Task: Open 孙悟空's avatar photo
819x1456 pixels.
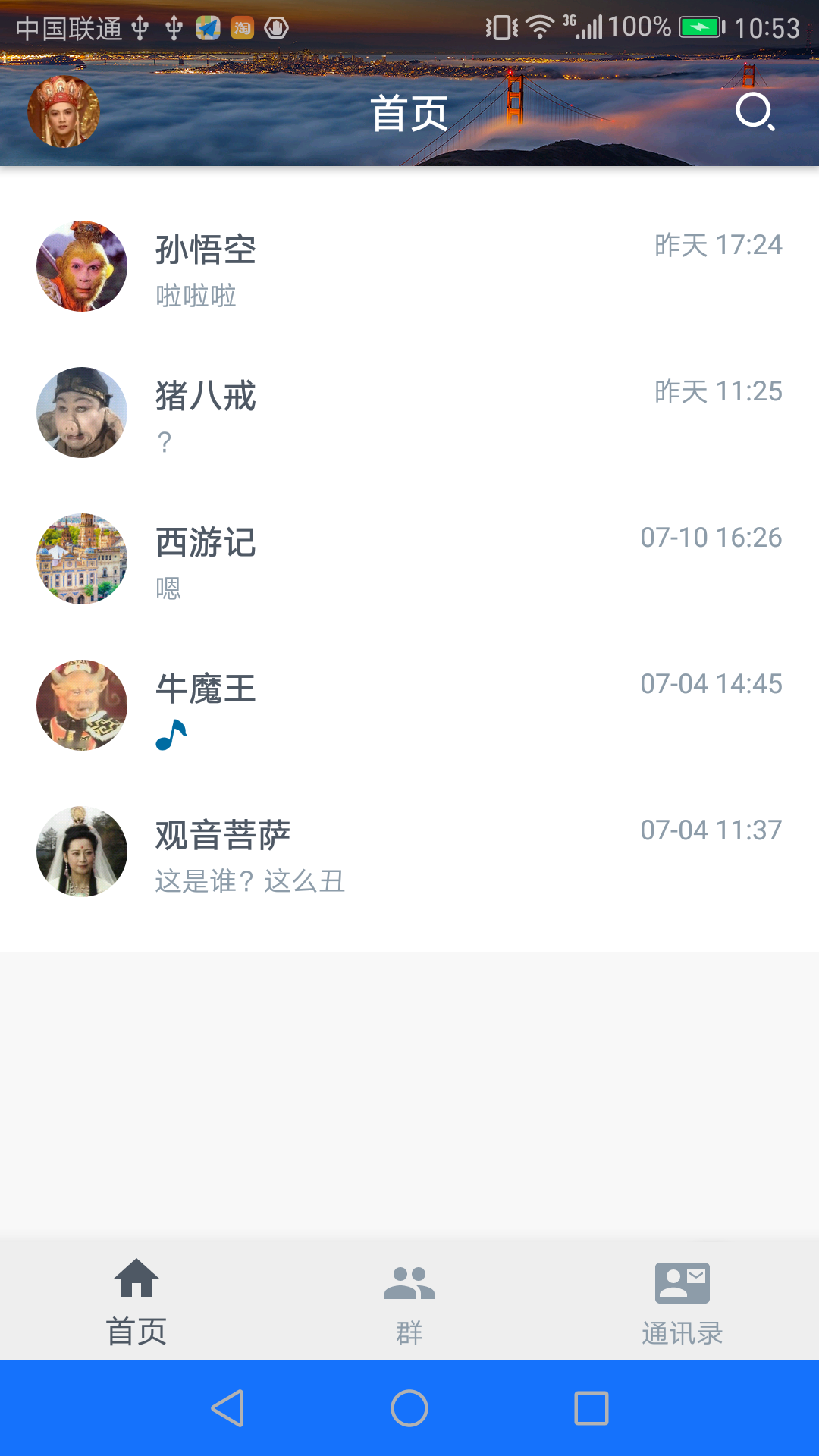Action: point(81,266)
